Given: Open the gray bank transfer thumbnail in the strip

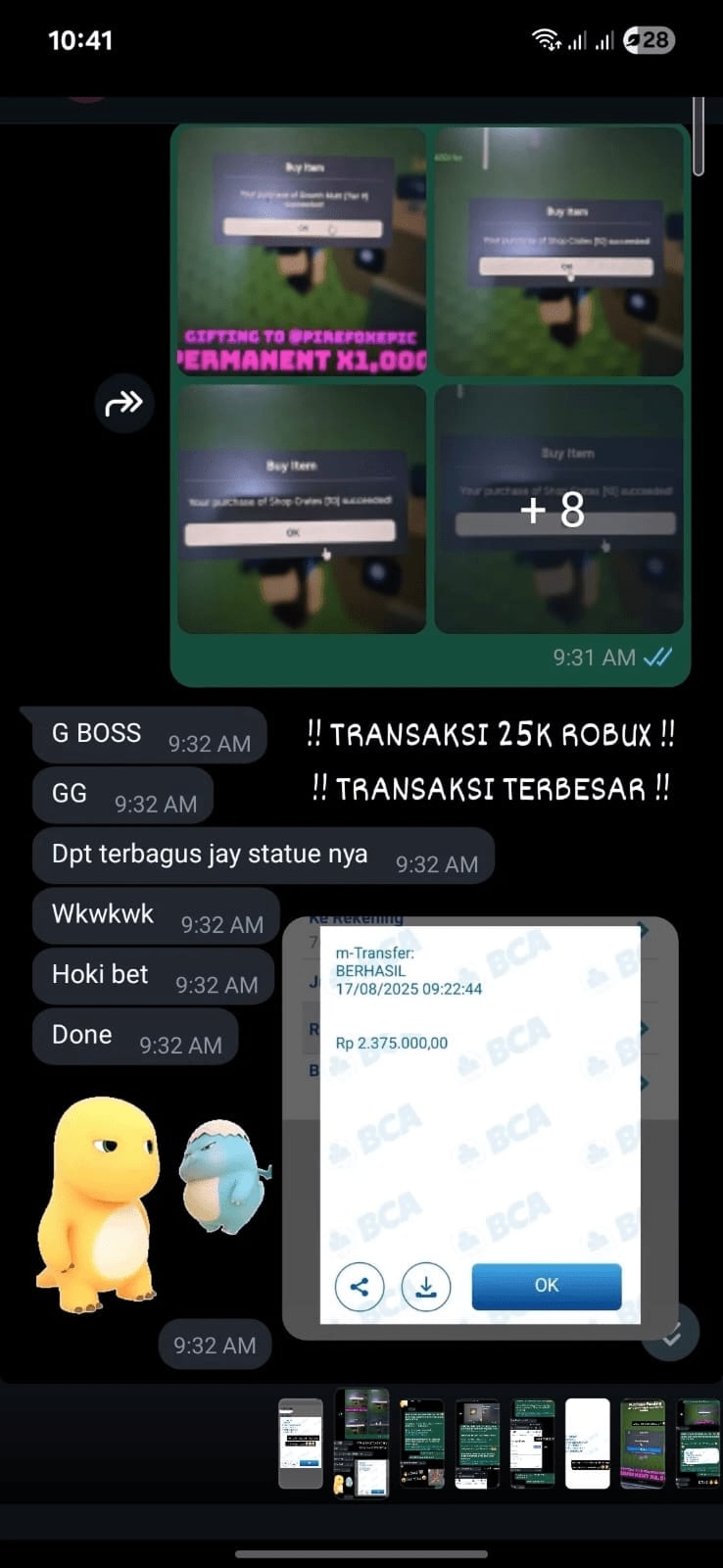Looking at the screenshot, I should click(301, 1444).
